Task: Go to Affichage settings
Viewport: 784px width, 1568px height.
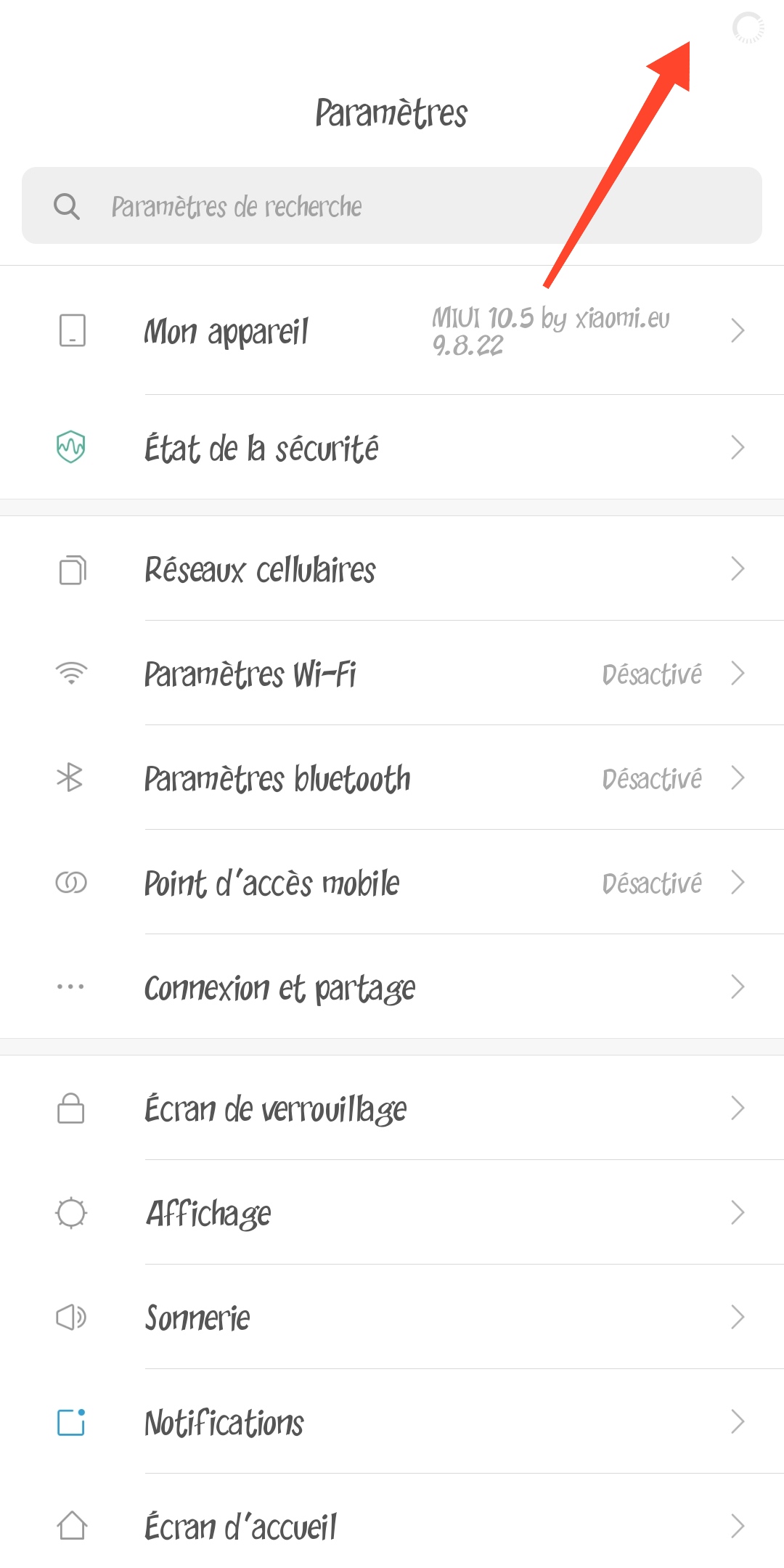Action: tap(392, 1213)
